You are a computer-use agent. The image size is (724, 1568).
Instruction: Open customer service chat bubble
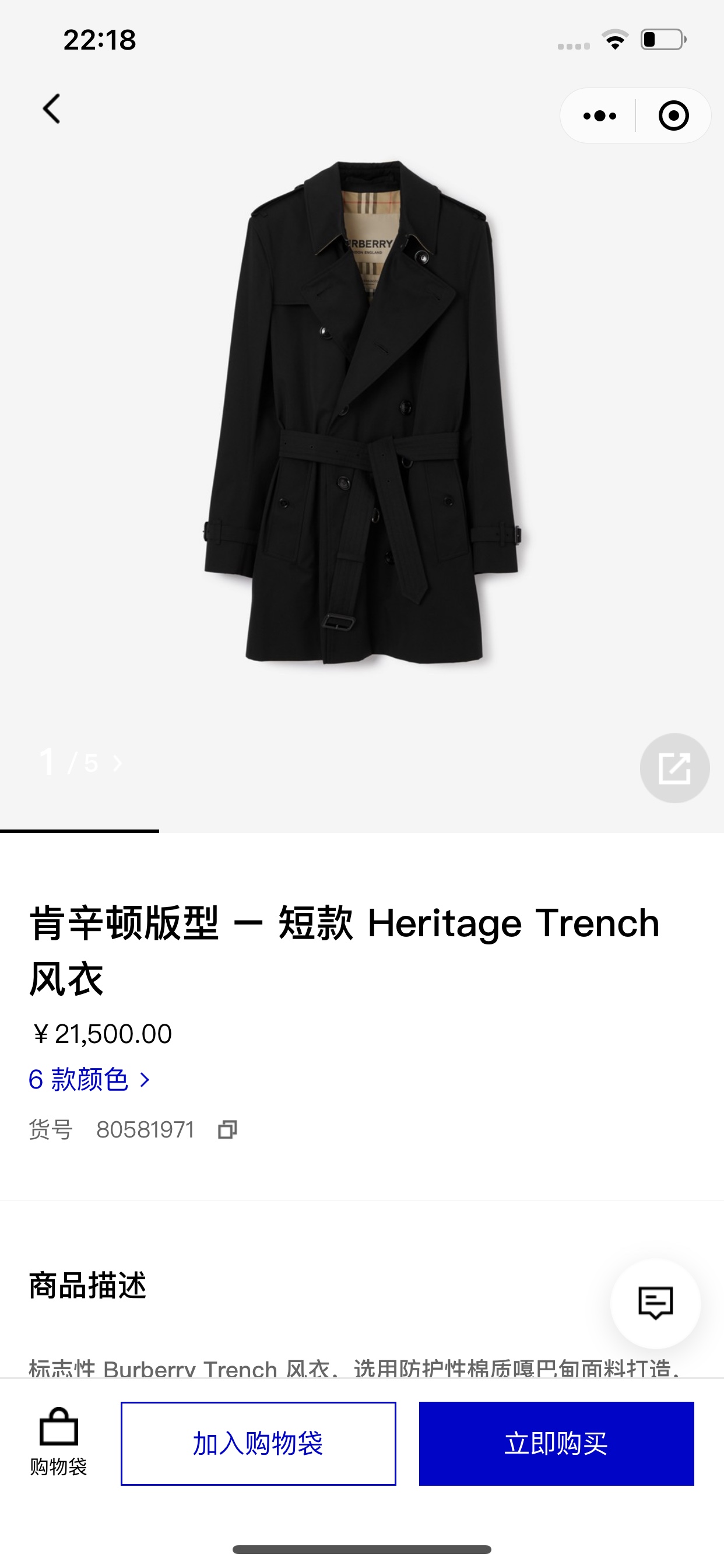click(x=655, y=1303)
